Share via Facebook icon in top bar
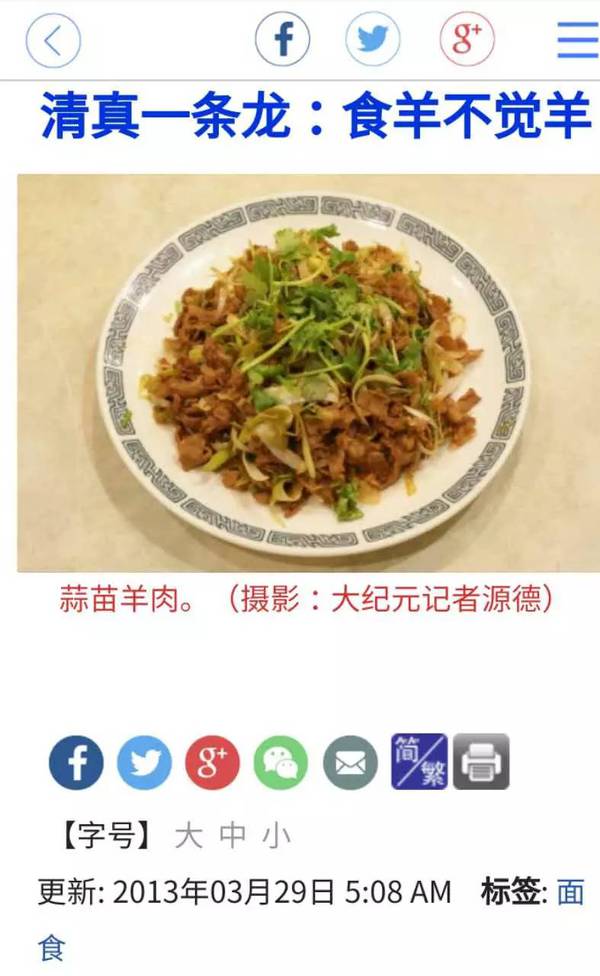The image size is (600, 976). 282,41
